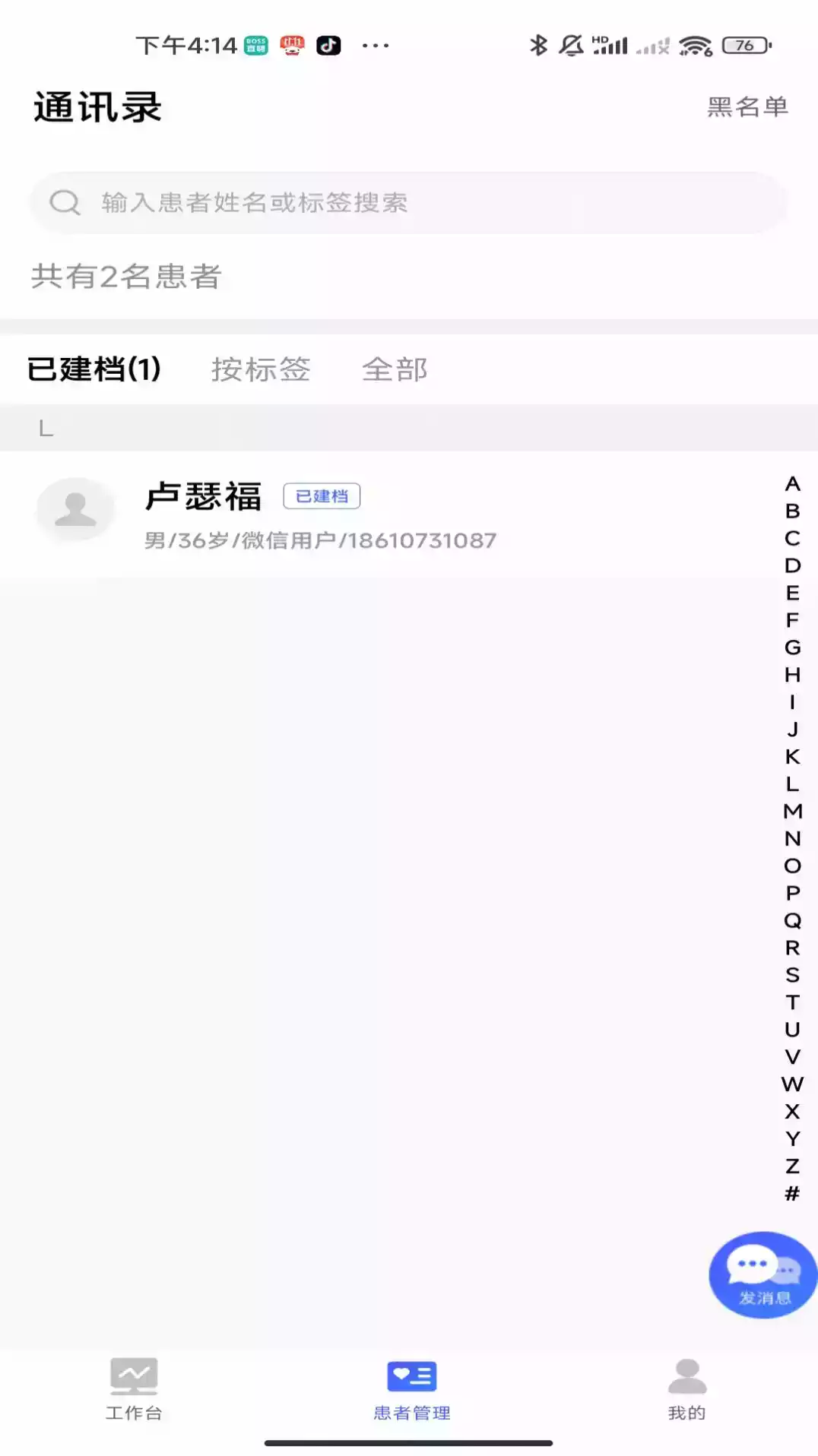Jump to letter L in index

click(792, 783)
